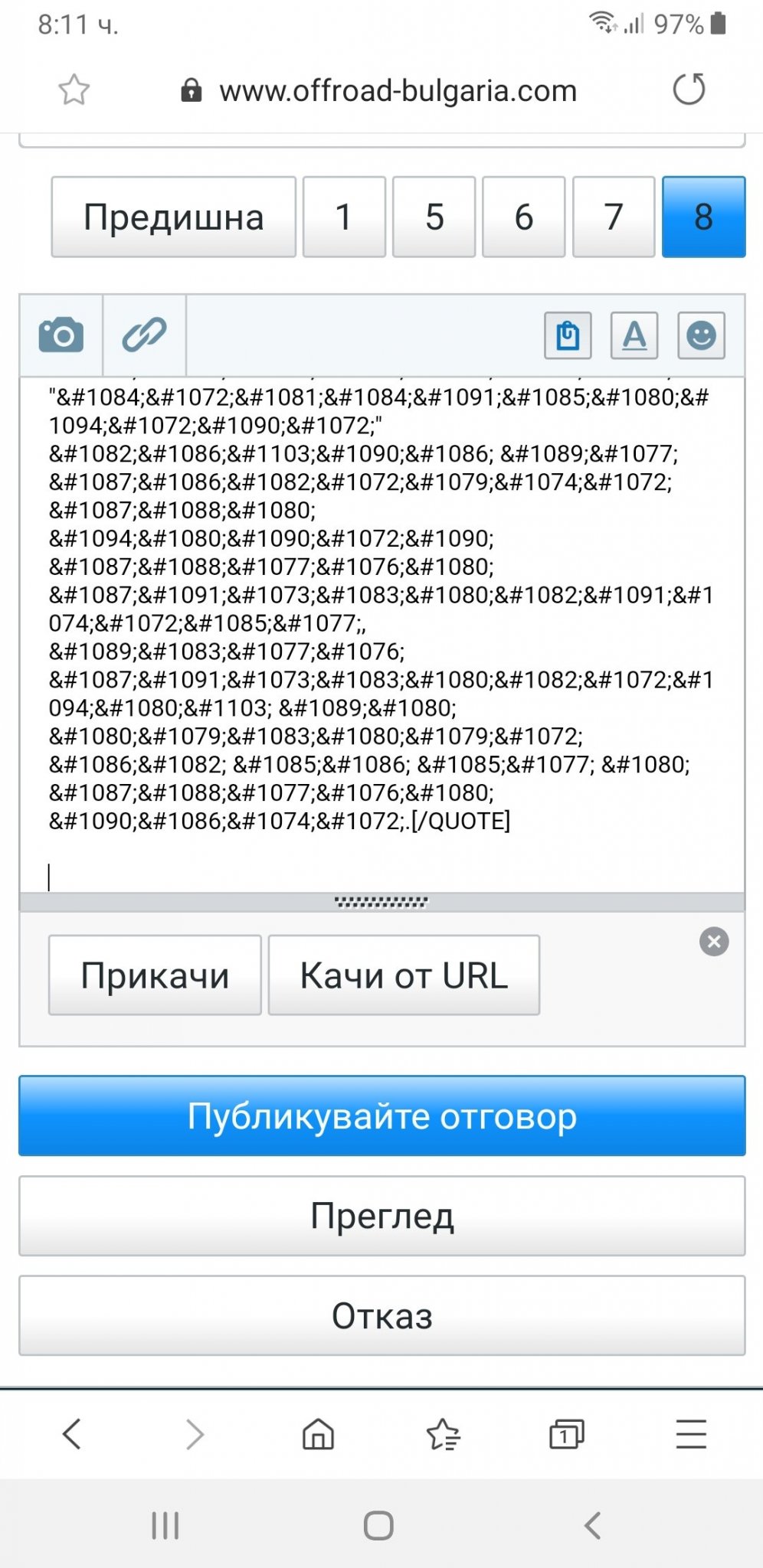Choose Качи от URL
The width and height of the screenshot is (763, 1568).
[x=404, y=975]
